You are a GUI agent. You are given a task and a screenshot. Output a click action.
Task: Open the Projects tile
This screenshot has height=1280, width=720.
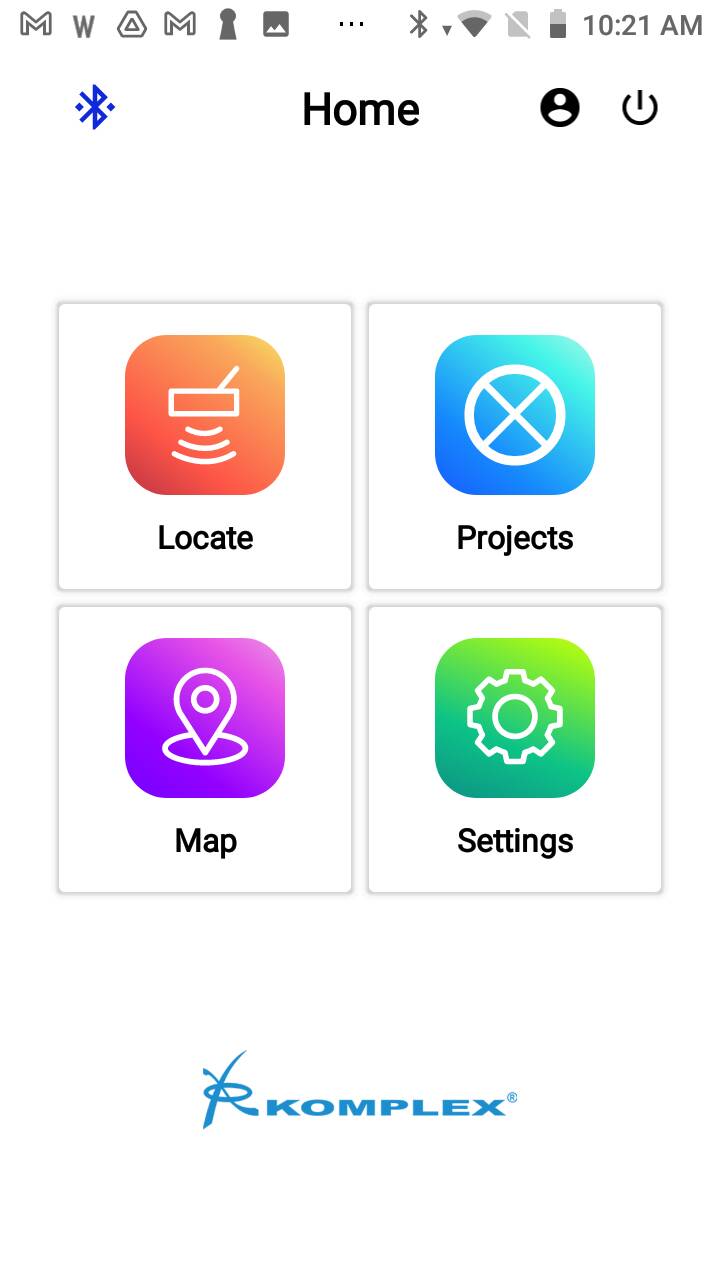click(x=515, y=446)
